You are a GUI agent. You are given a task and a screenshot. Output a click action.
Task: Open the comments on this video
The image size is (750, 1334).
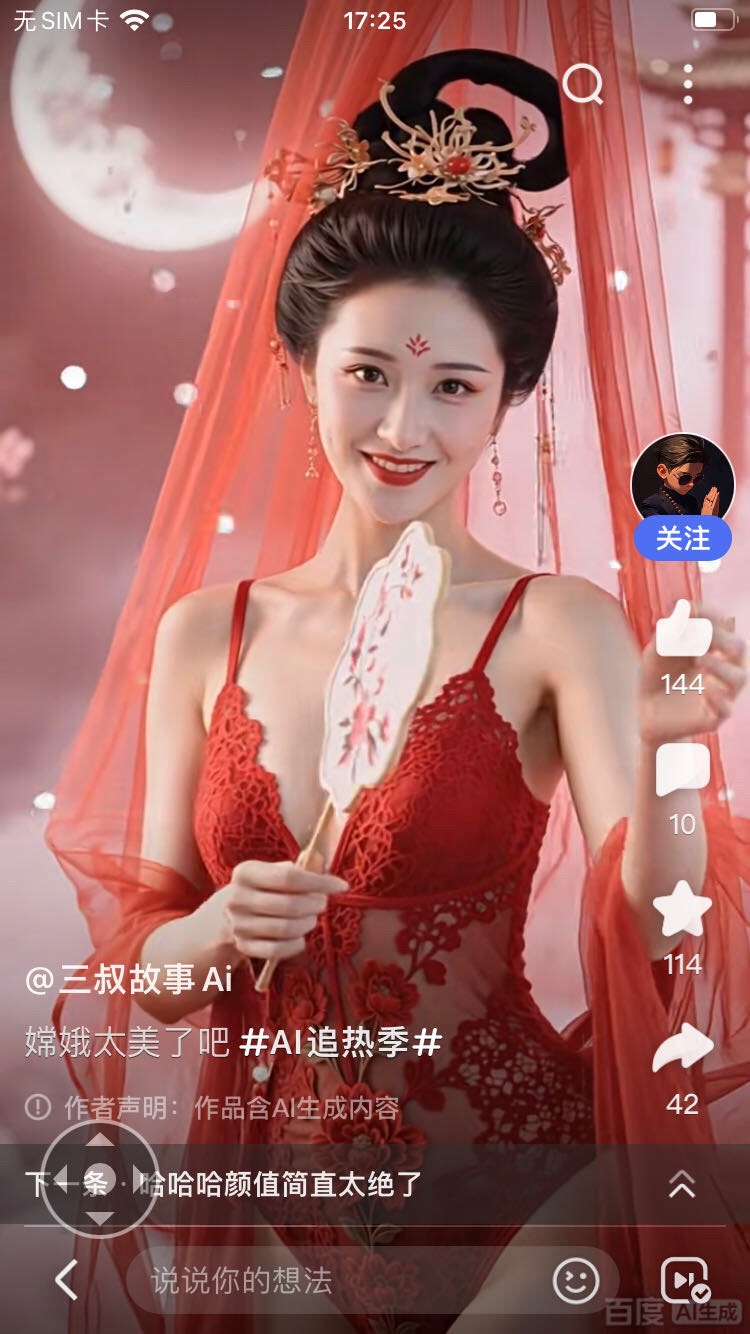tap(683, 771)
